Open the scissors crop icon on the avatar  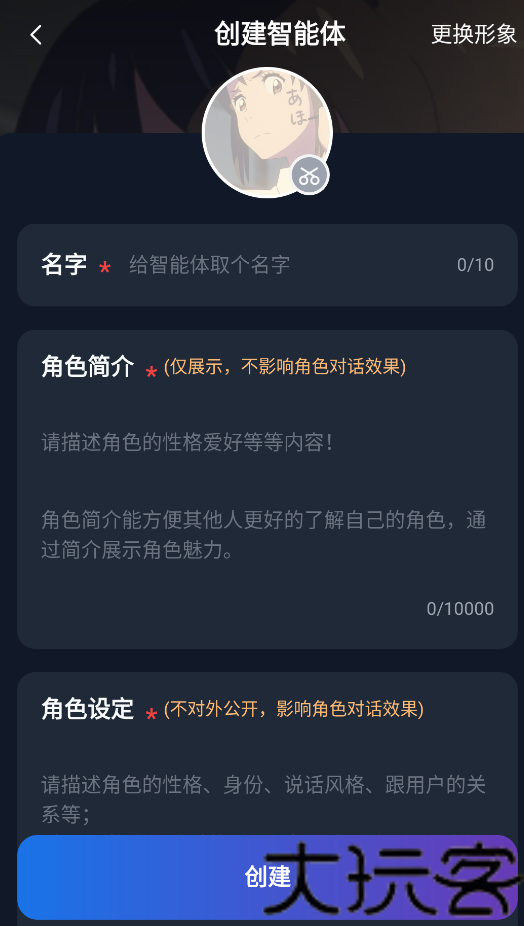click(309, 175)
